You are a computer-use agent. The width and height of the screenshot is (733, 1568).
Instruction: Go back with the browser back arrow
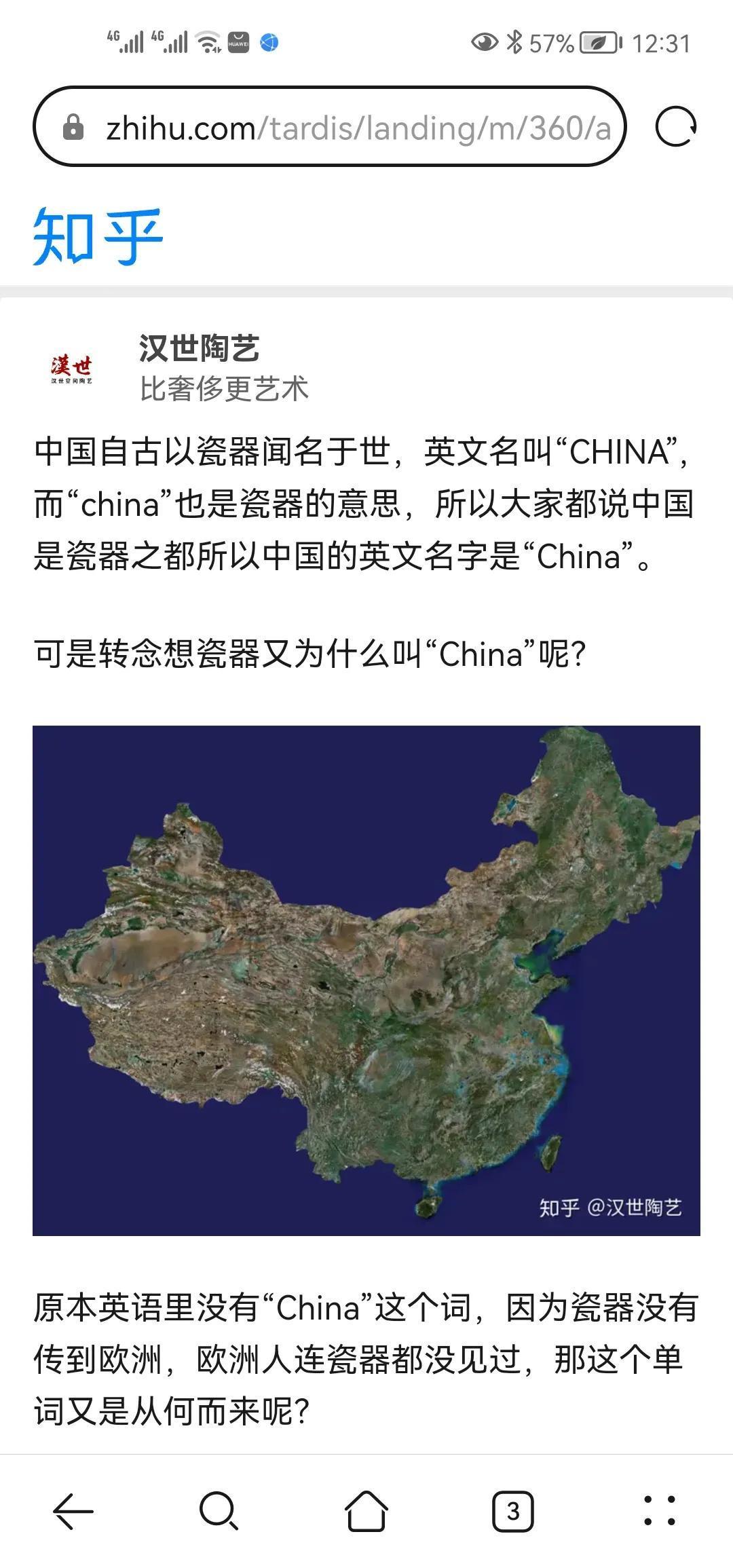tap(73, 1511)
